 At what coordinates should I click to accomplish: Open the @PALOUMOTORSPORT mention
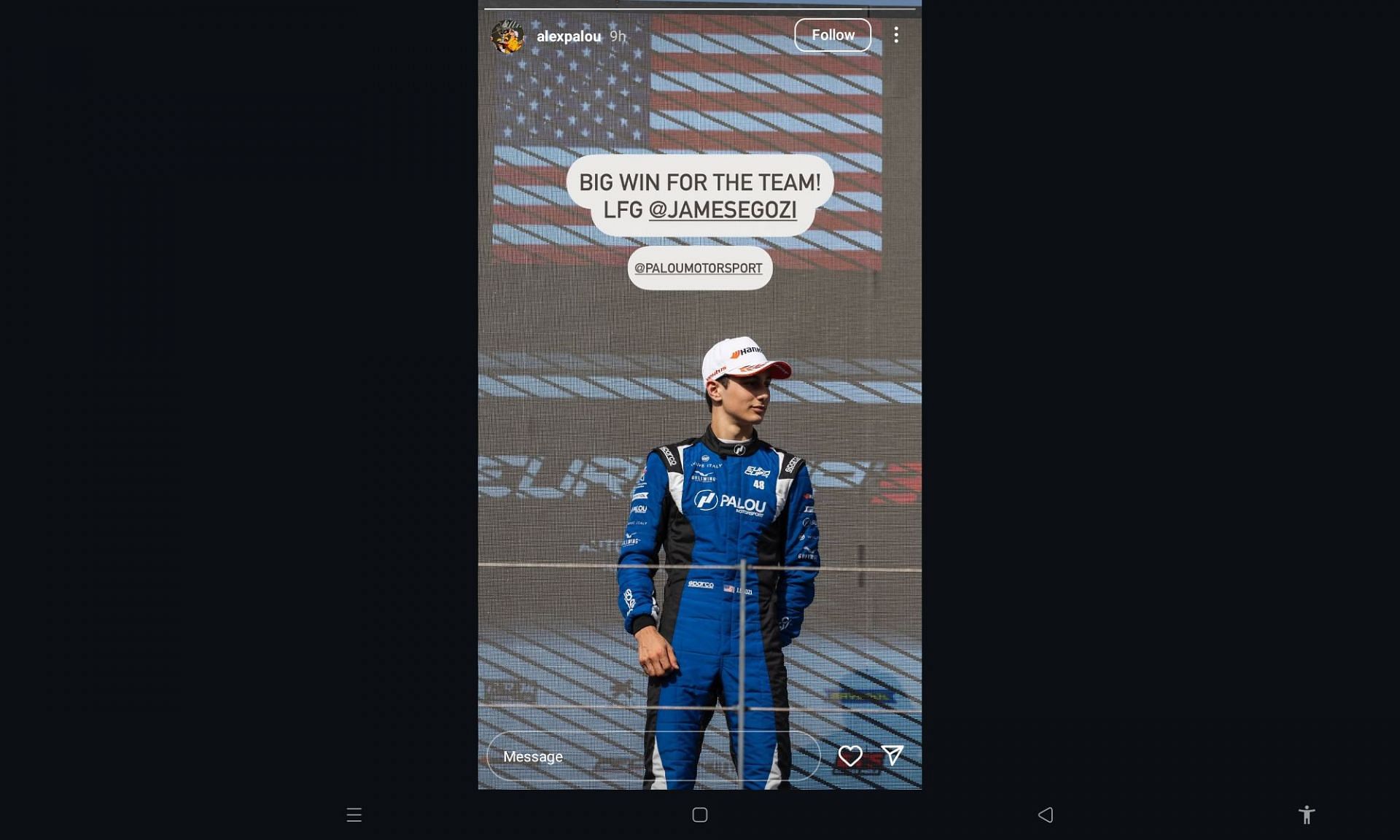pyautogui.click(x=699, y=268)
